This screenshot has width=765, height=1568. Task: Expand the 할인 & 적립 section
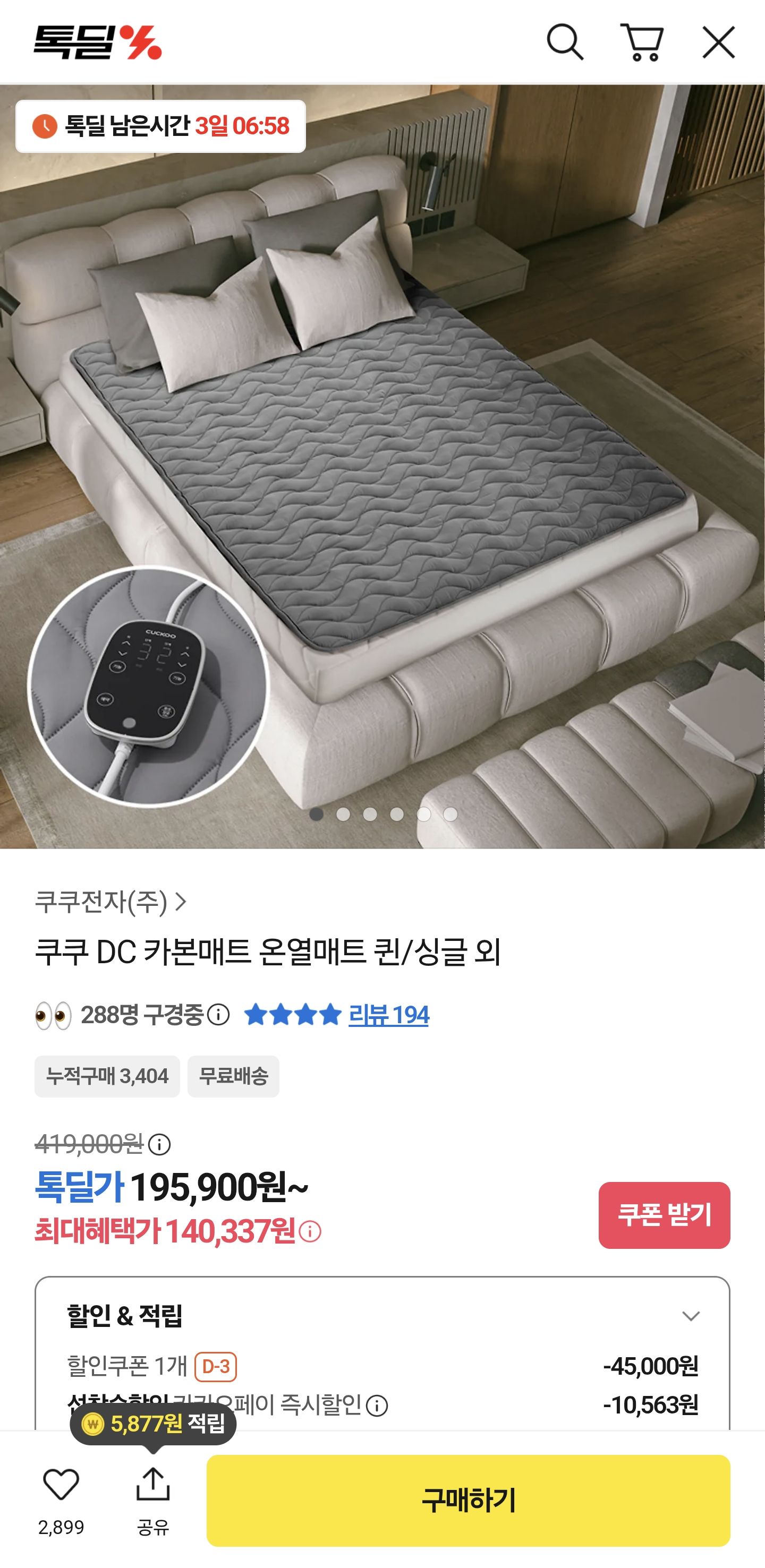(x=691, y=1316)
